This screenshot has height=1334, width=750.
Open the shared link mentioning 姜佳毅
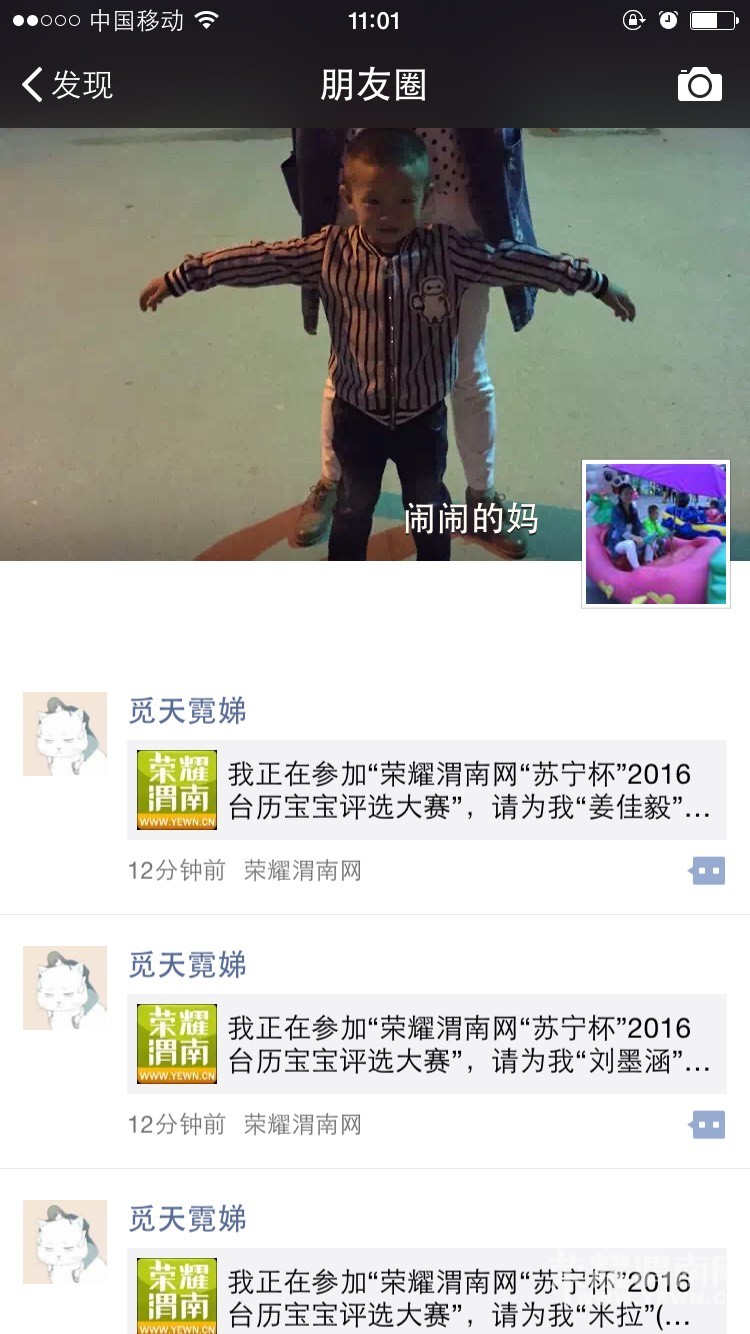pyautogui.click(x=427, y=790)
